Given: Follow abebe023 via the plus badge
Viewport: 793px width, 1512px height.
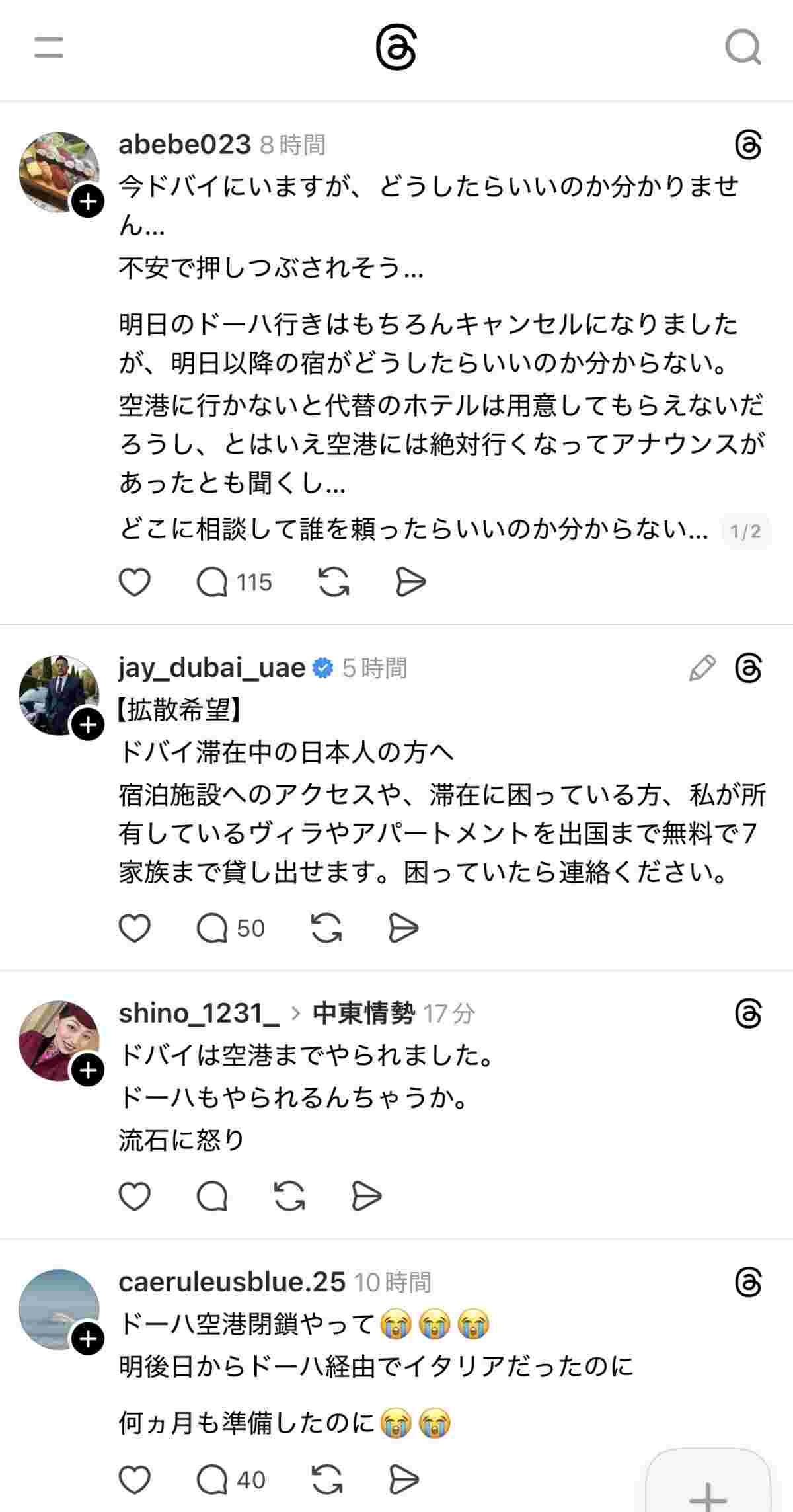Looking at the screenshot, I should point(88,201).
